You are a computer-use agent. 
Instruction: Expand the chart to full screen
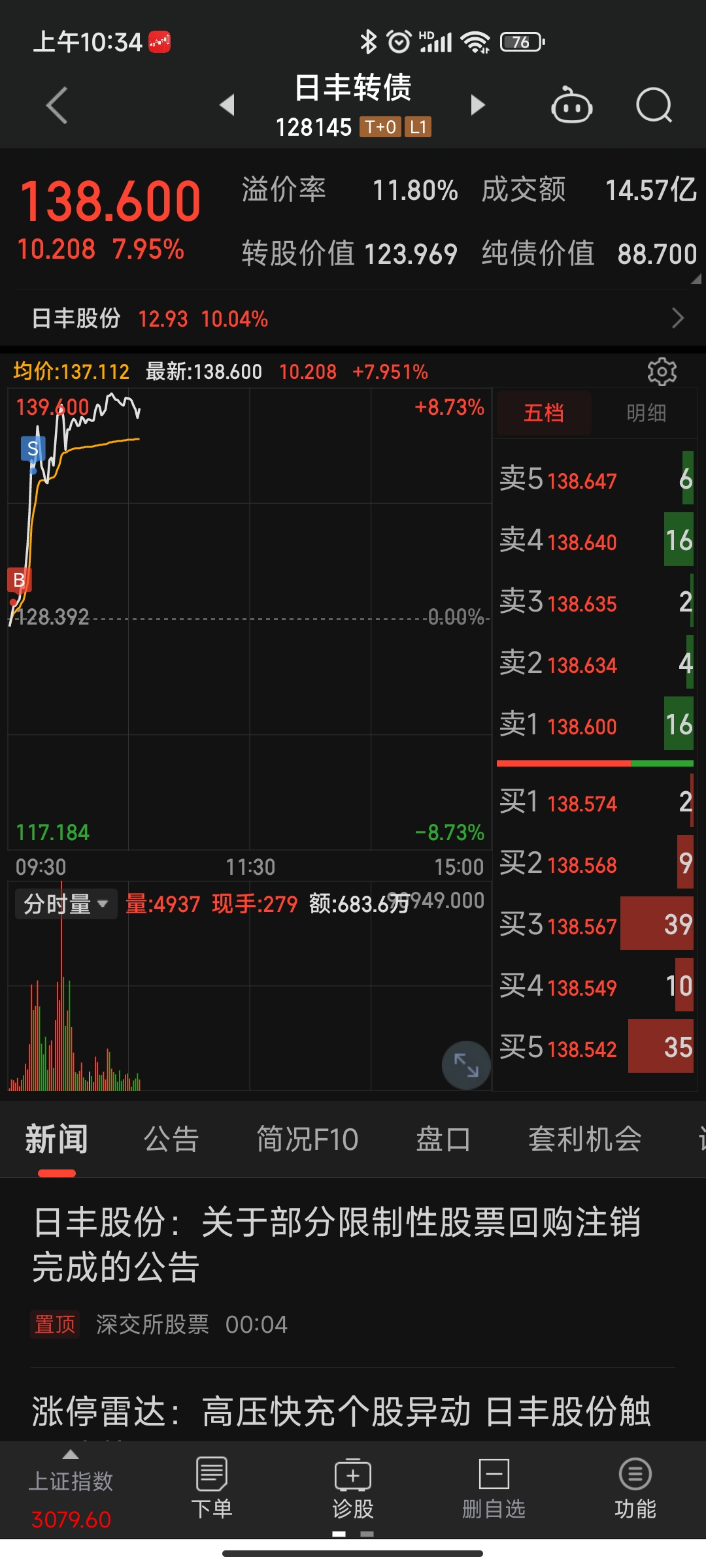coord(466,1065)
